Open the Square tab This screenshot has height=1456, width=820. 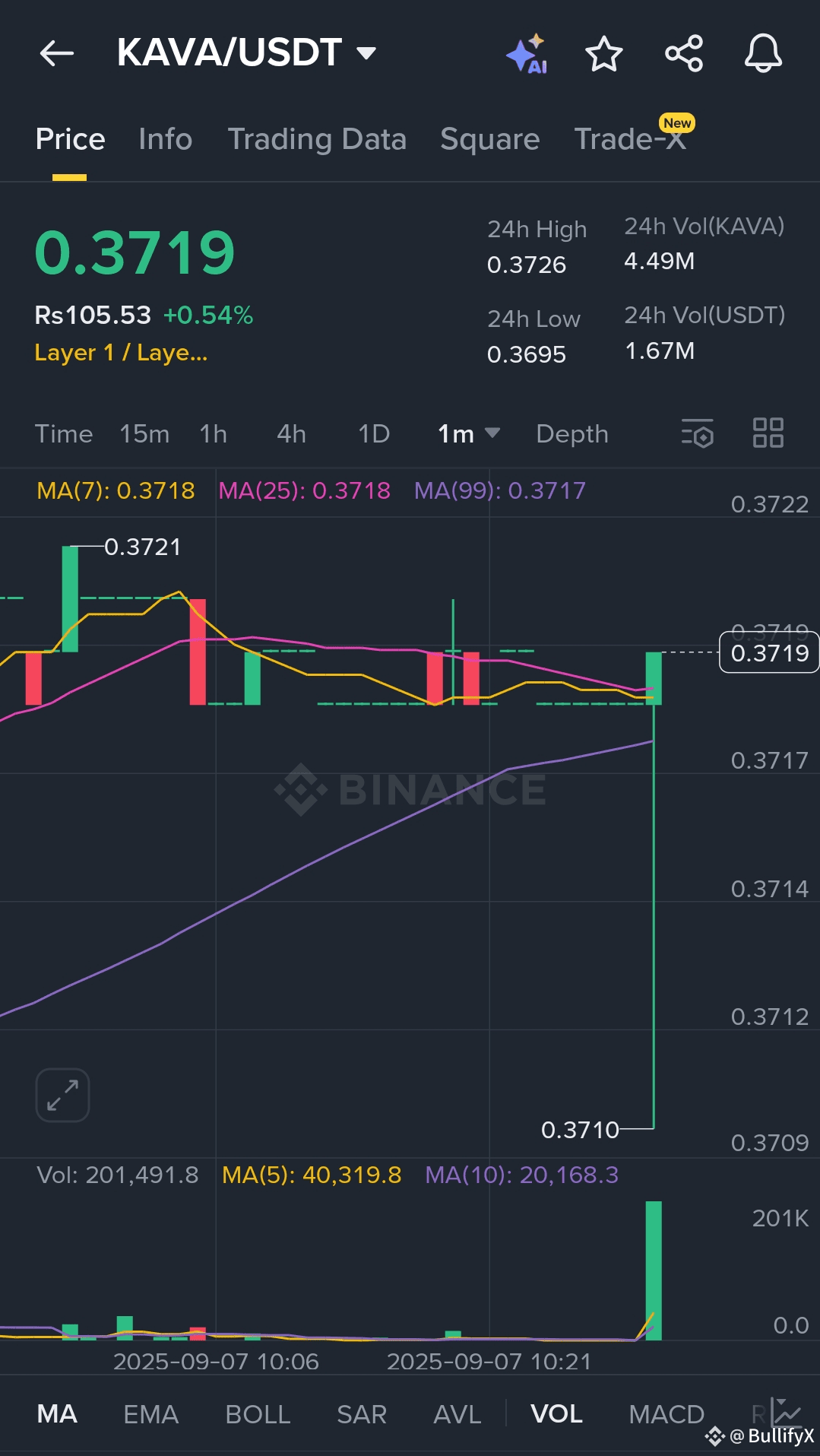490,139
